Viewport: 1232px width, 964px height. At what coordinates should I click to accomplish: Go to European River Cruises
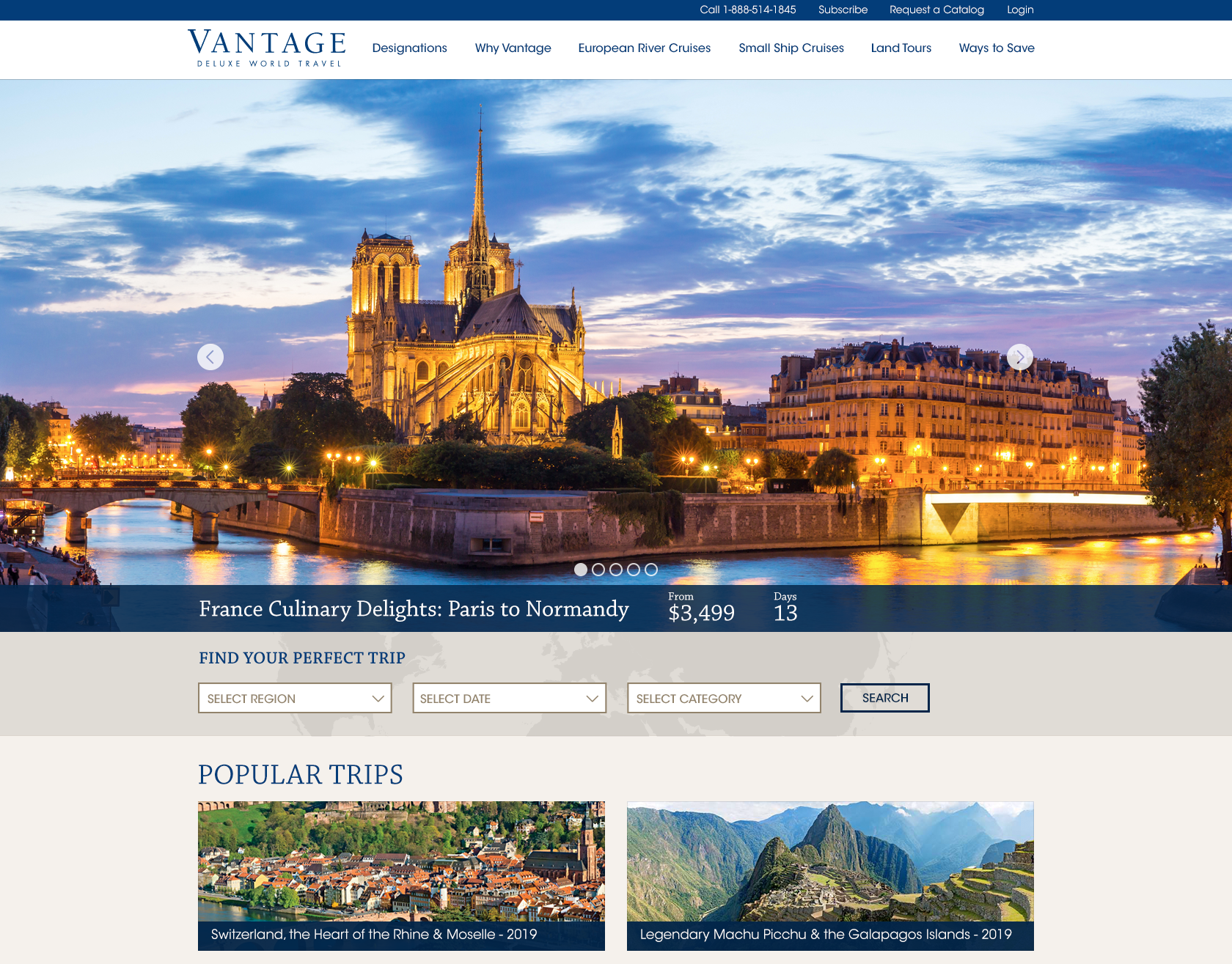point(644,48)
